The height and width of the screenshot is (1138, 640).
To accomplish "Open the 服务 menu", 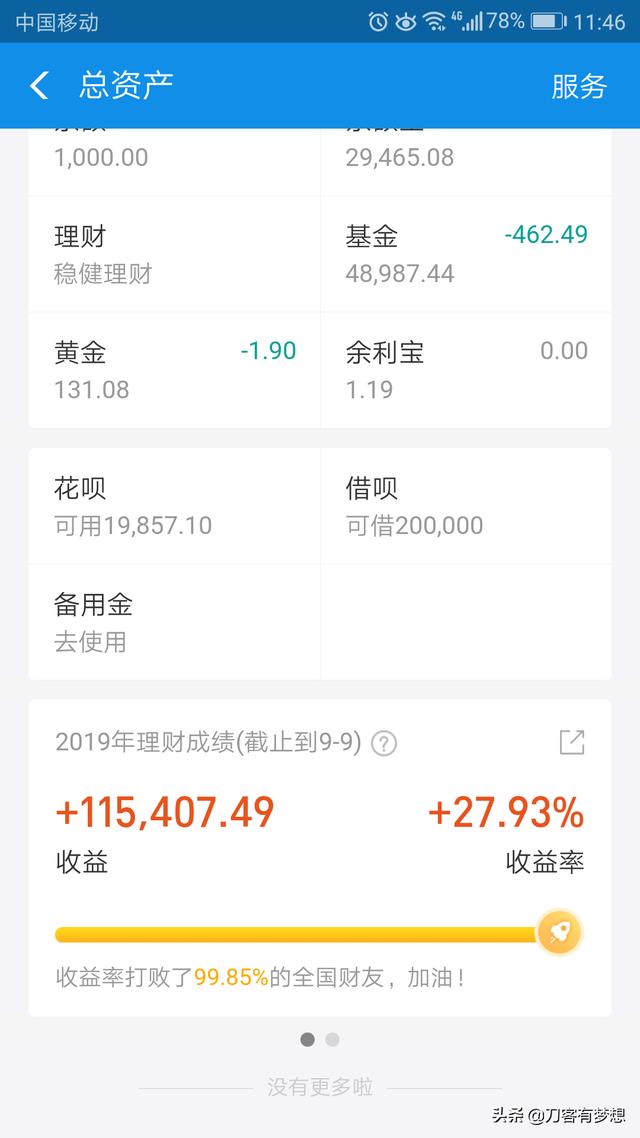I will (579, 86).
